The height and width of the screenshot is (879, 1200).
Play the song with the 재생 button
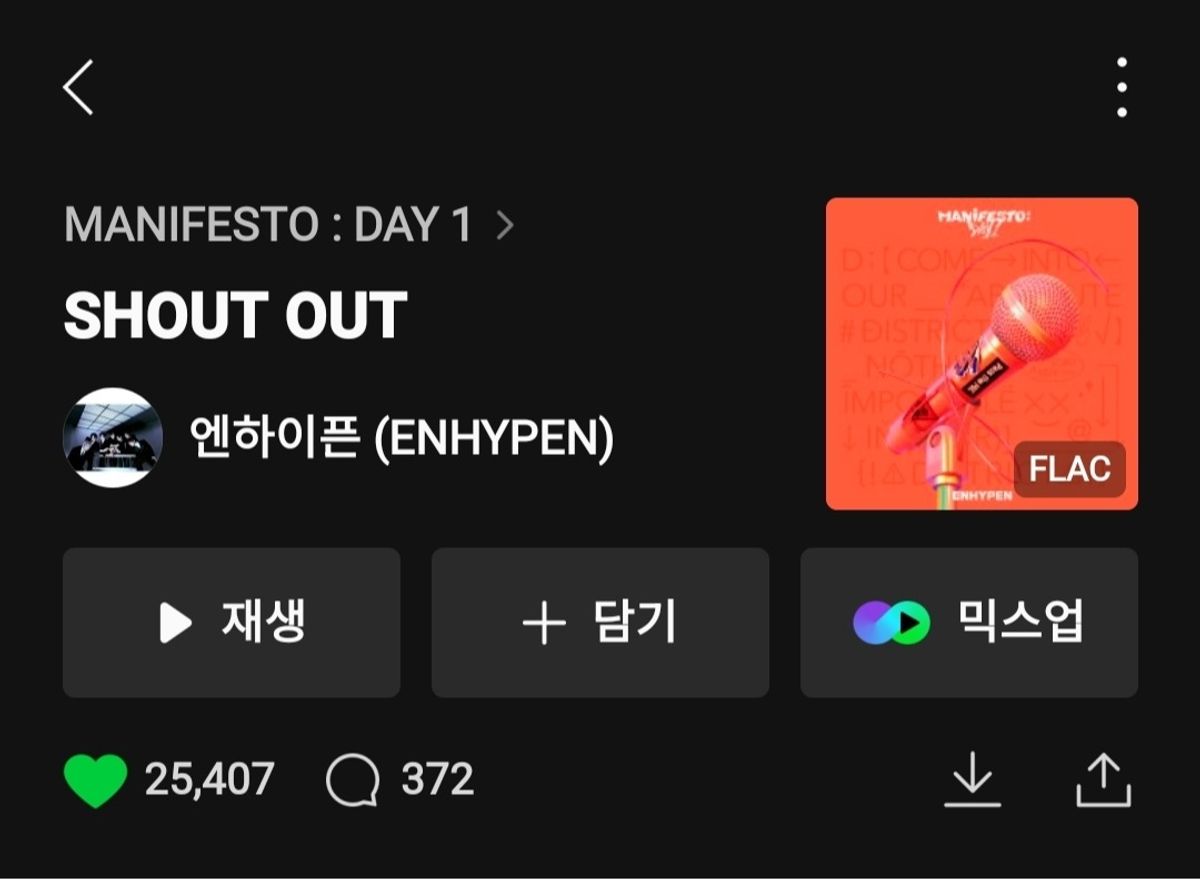pyautogui.click(x=231, y=622)
